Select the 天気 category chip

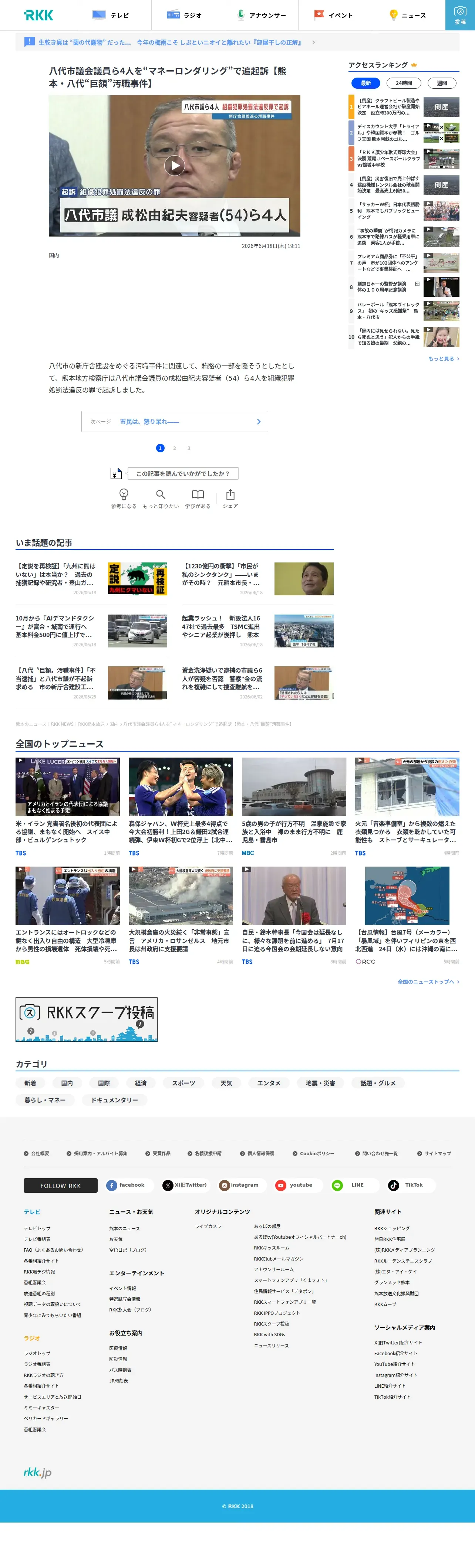pos(226,1084)
